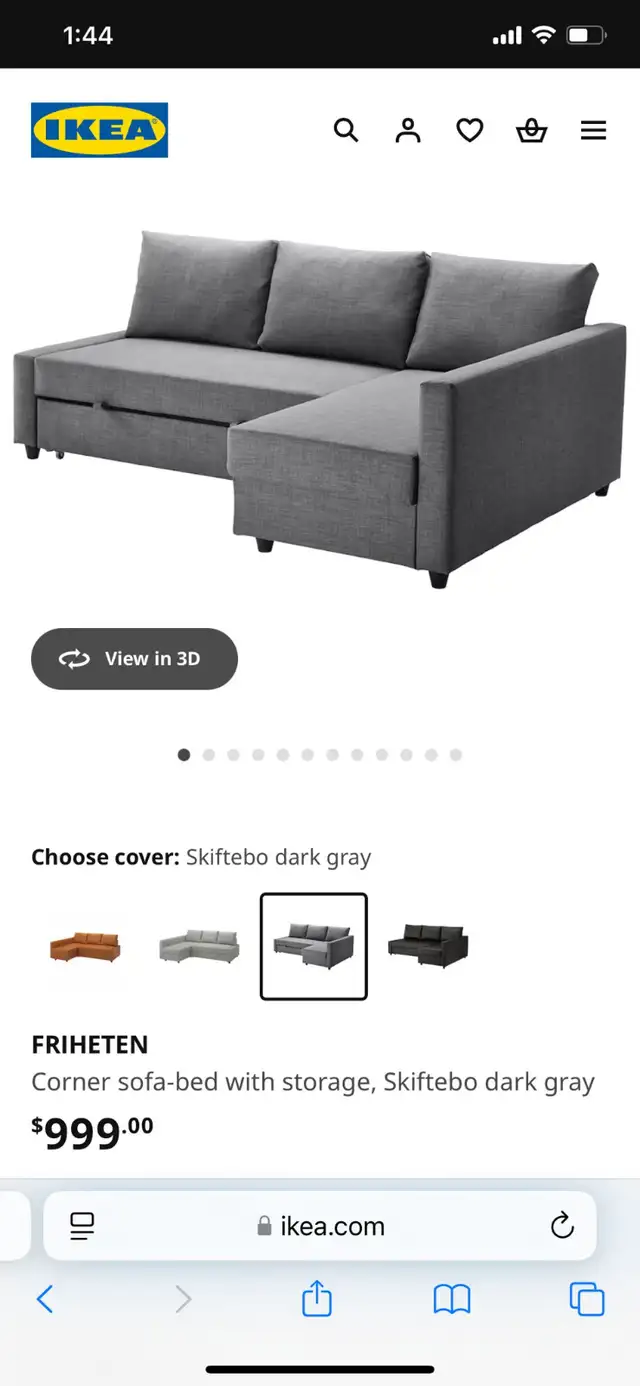Viewport: 640px width, 1386px height.
Task: Enlarge the main sofa product image
Action: [x=320, y=408]
